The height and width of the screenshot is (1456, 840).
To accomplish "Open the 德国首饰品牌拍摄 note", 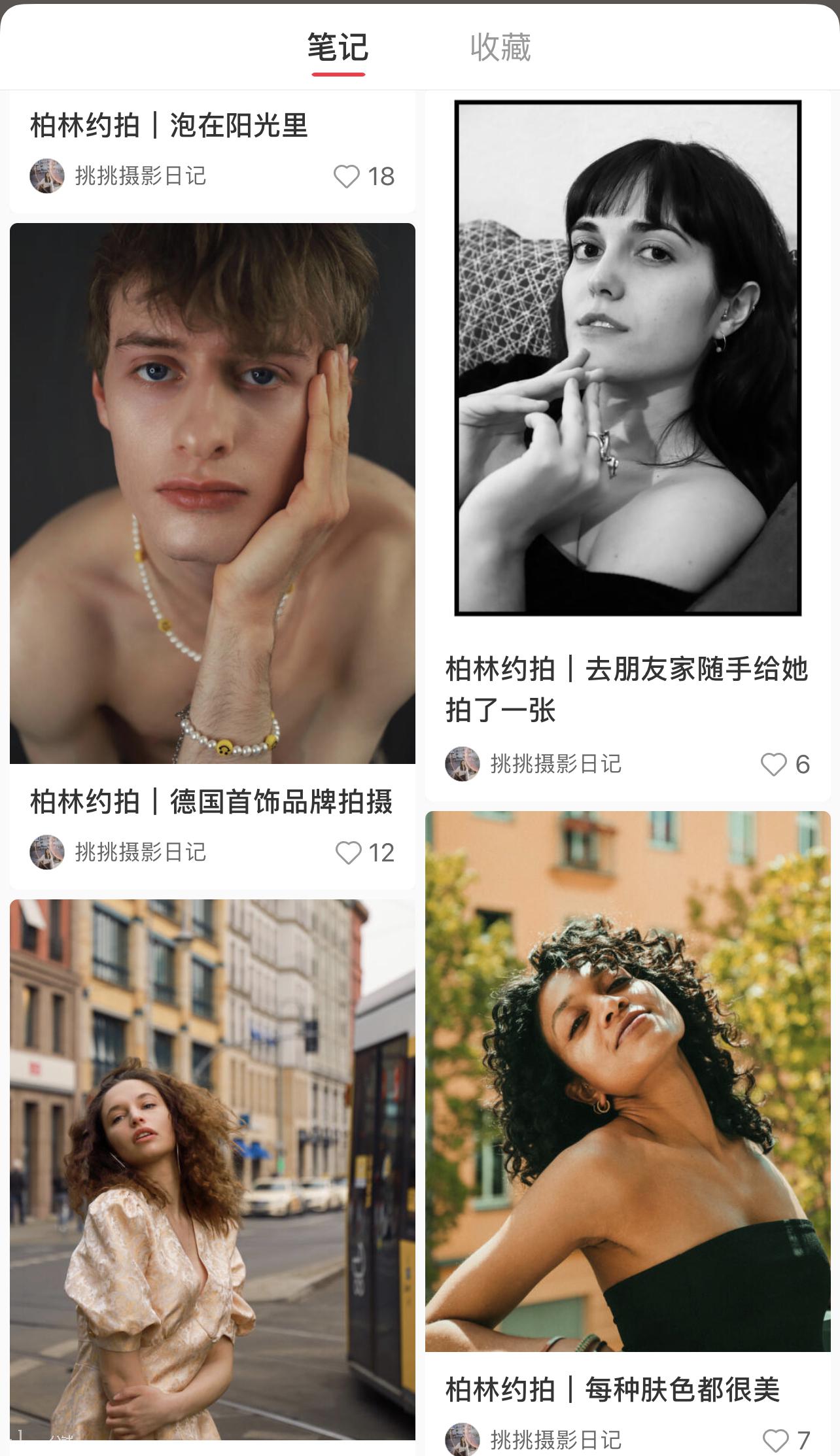I will click(212, 494).
